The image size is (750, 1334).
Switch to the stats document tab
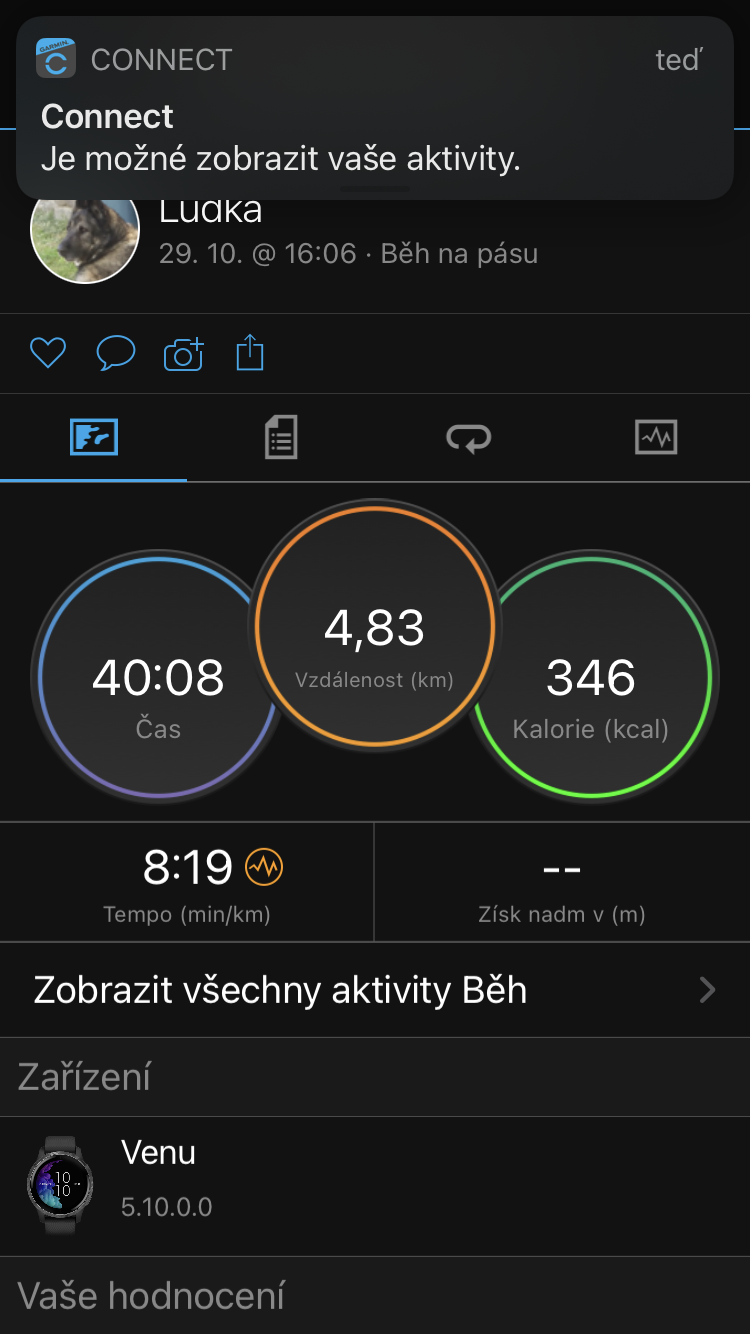281,438
